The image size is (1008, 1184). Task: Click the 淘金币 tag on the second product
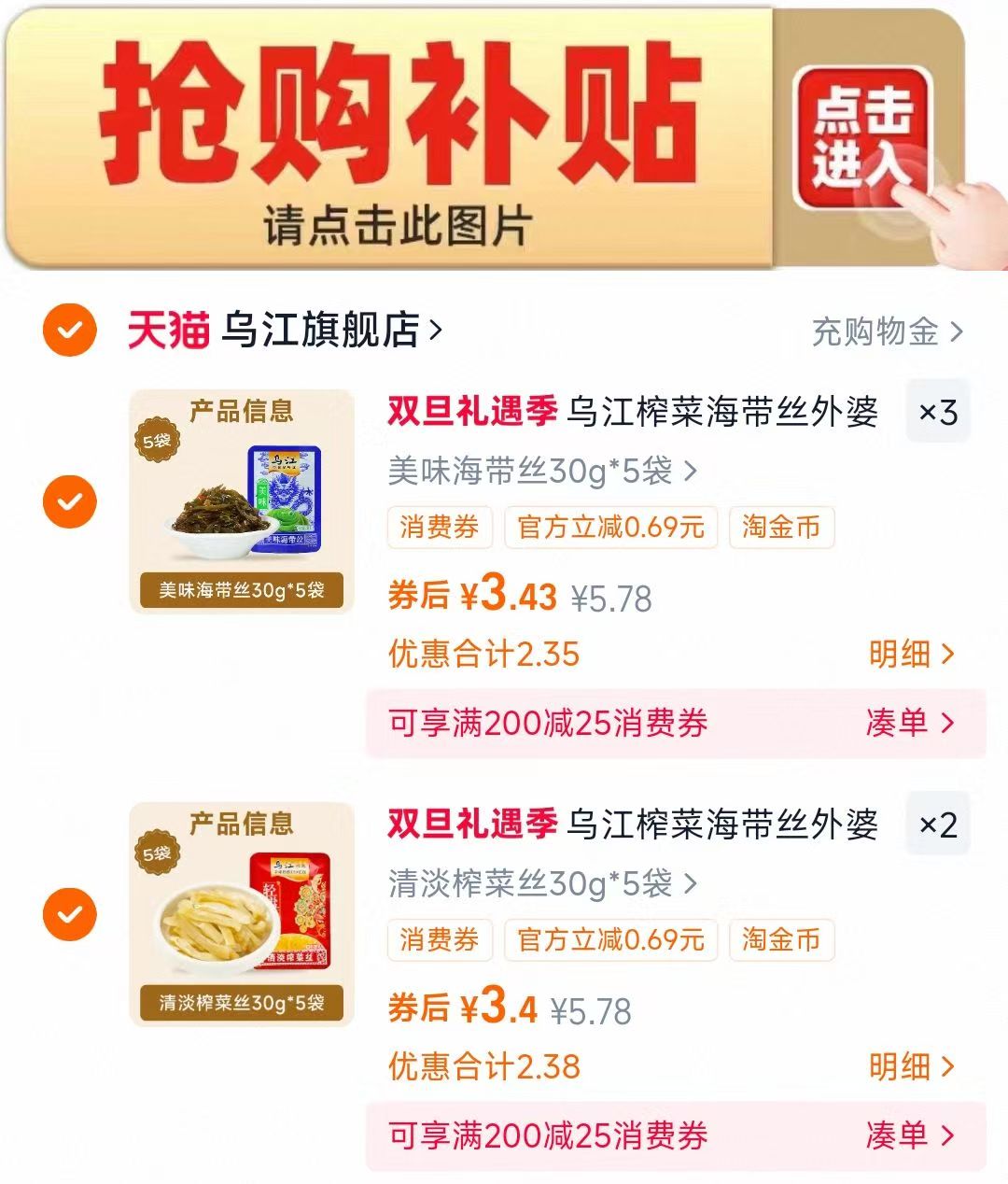[781, 941]
